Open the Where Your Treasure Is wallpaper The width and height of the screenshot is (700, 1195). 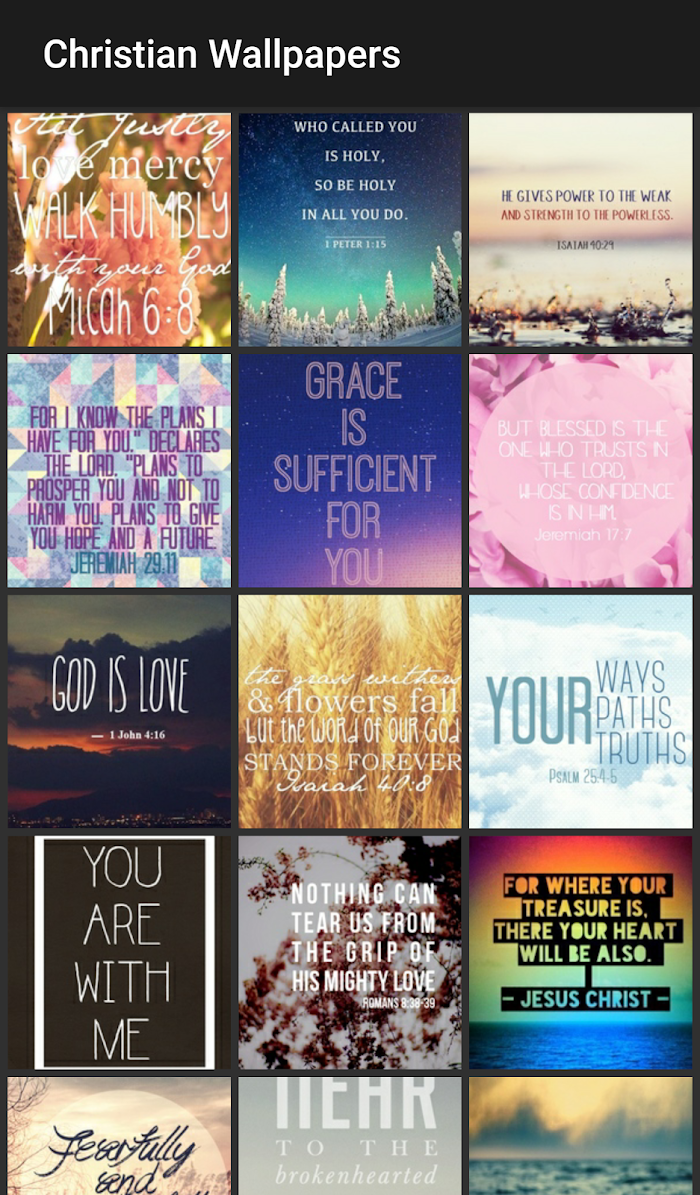pos(581,952)
